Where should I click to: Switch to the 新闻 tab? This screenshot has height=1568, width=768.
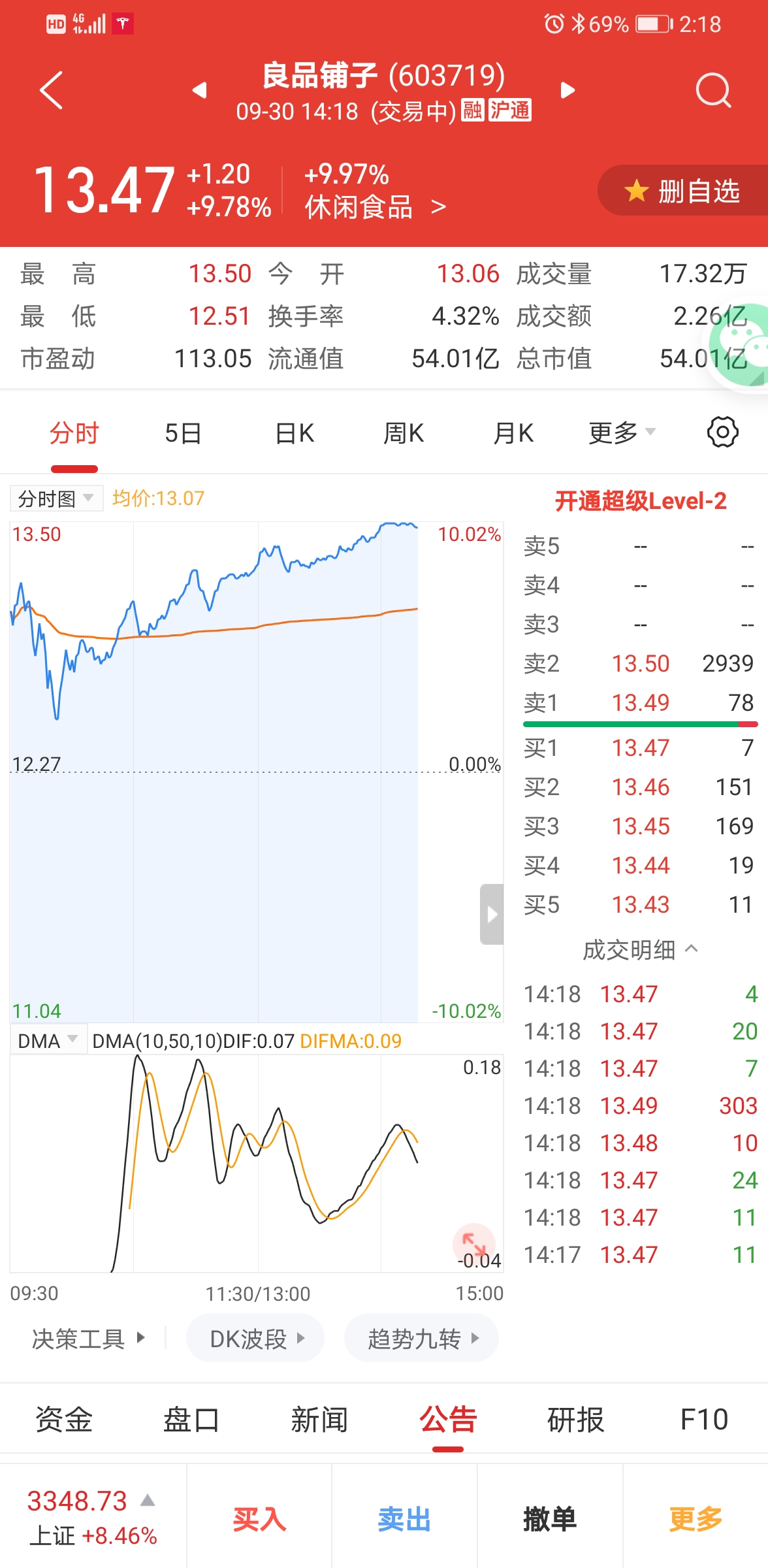pyautogui.click(x=319, y=1420)
